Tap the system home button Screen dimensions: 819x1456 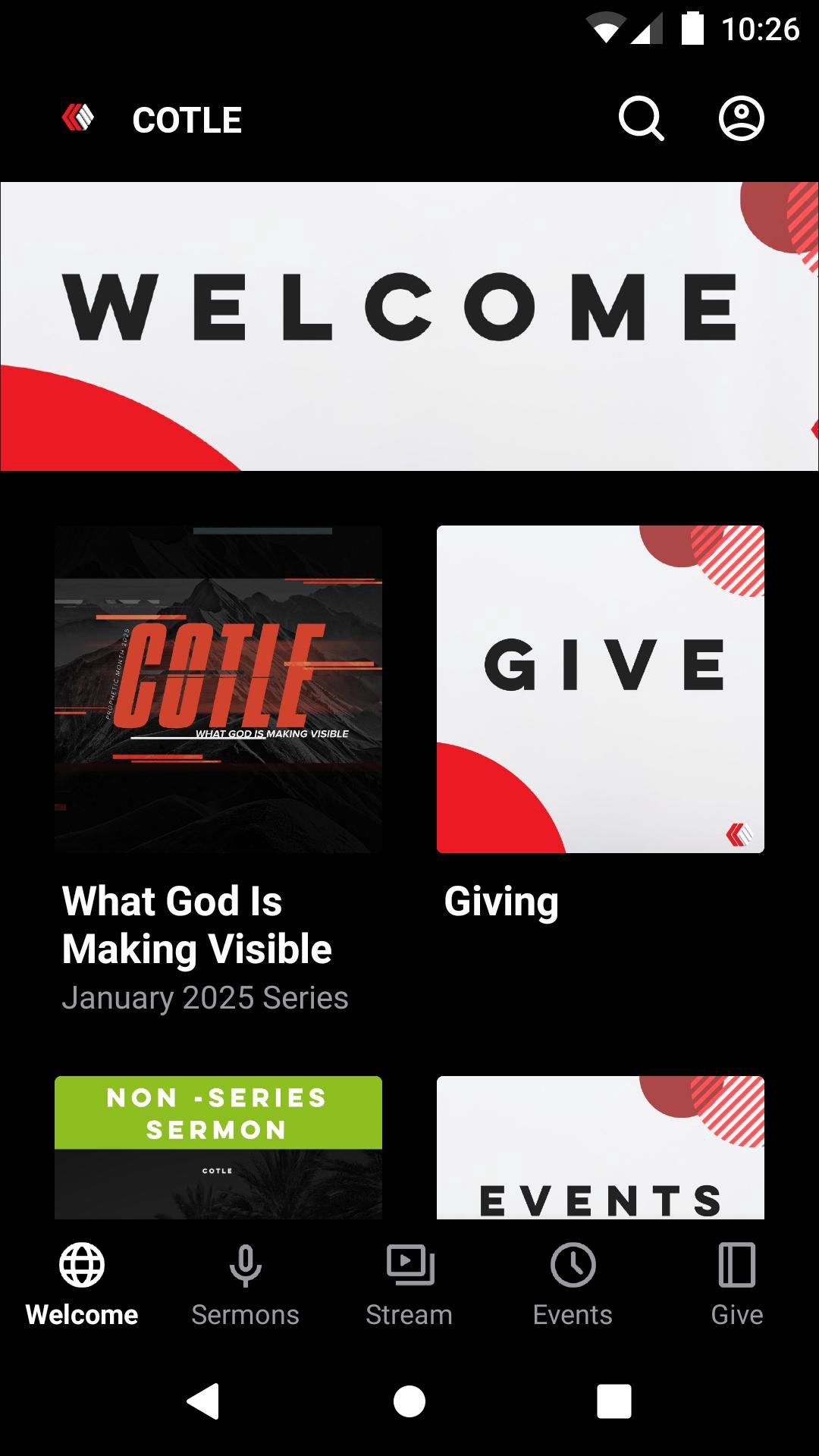pyautogui.click(x=409, y=1401)
